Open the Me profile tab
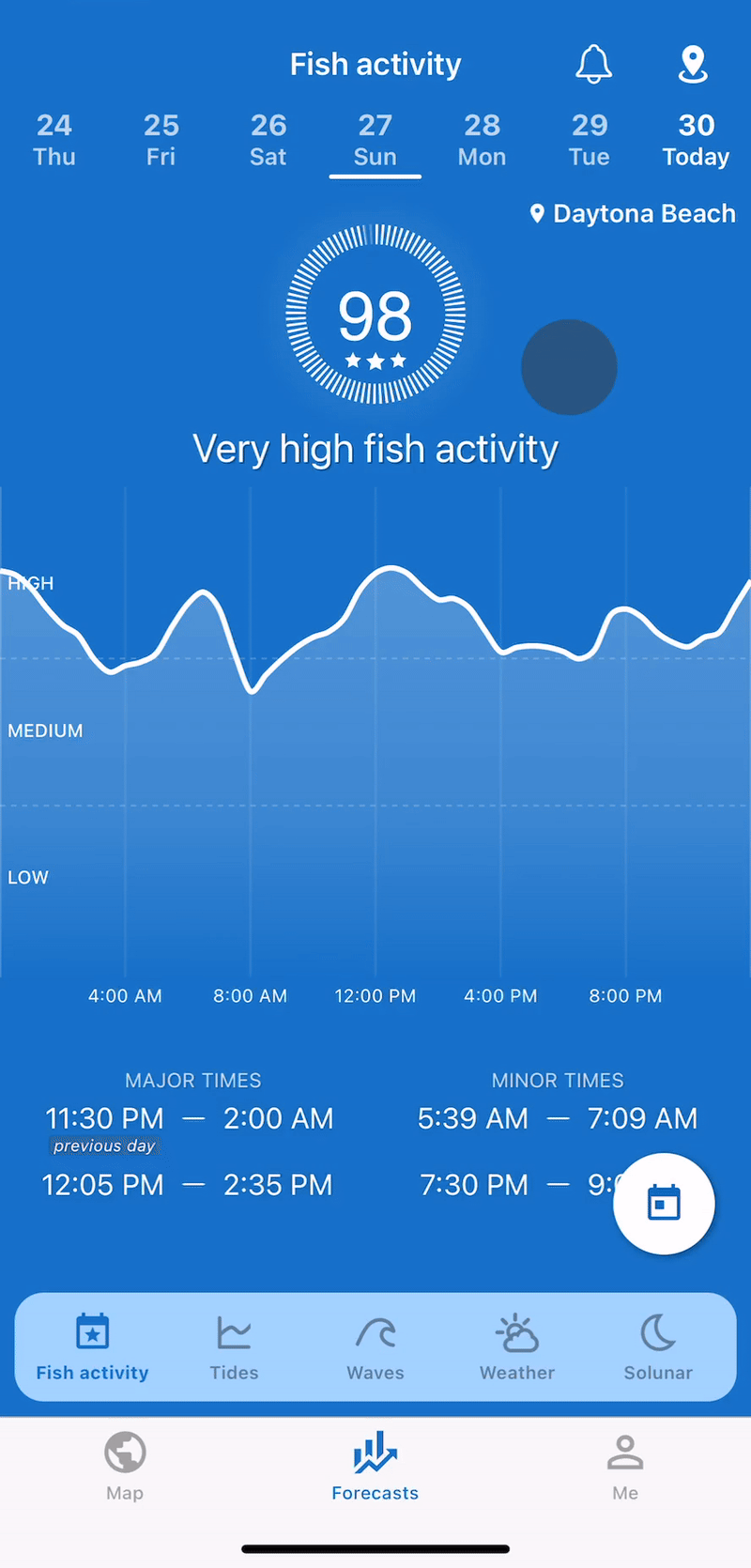This screenshot has height=1568, width=751. 625,1466
